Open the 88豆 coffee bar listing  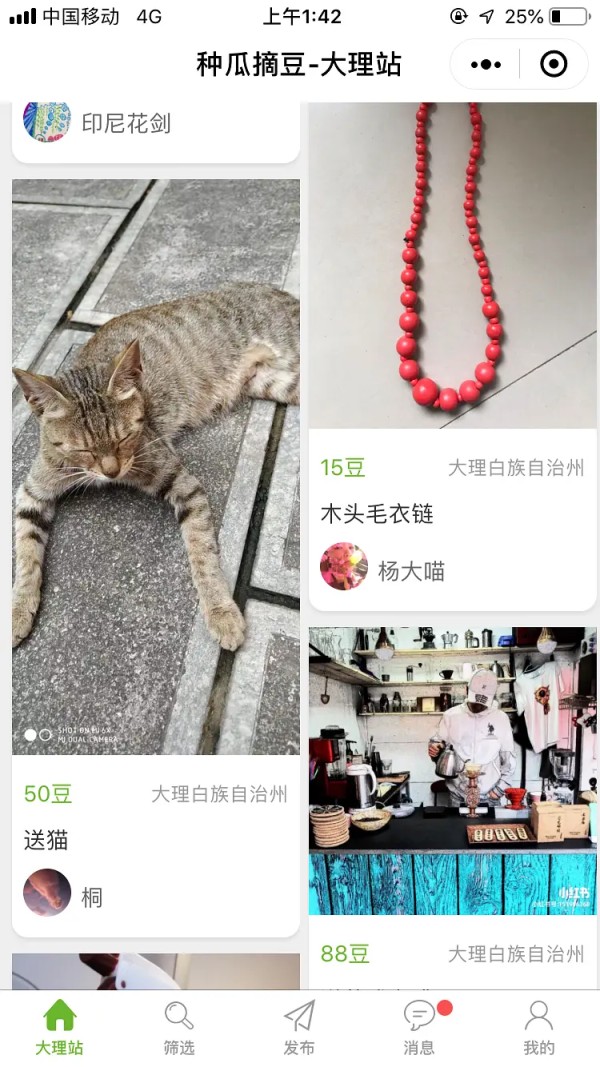pos(452,770)
